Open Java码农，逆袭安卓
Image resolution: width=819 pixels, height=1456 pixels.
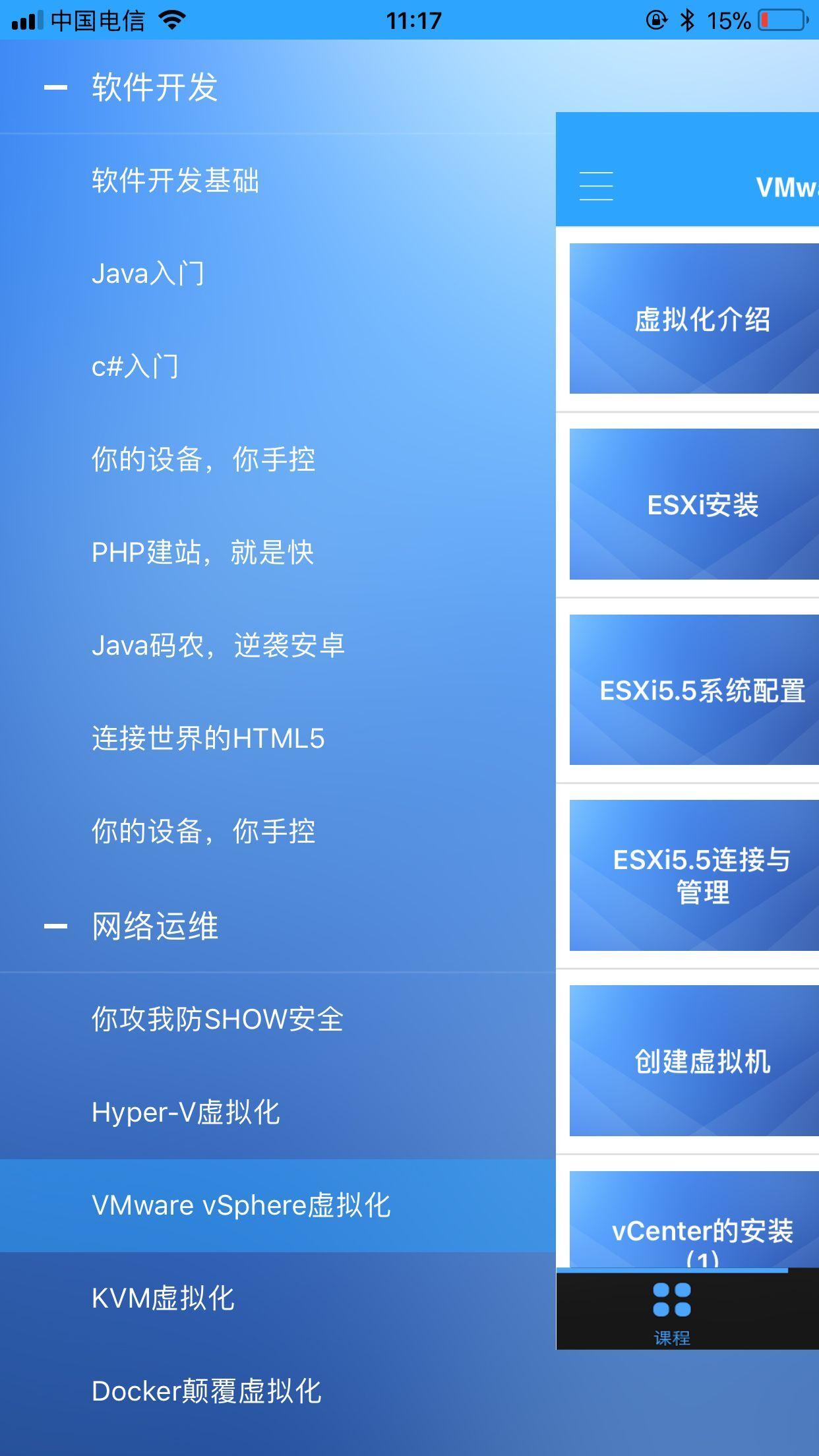(278, 645)
